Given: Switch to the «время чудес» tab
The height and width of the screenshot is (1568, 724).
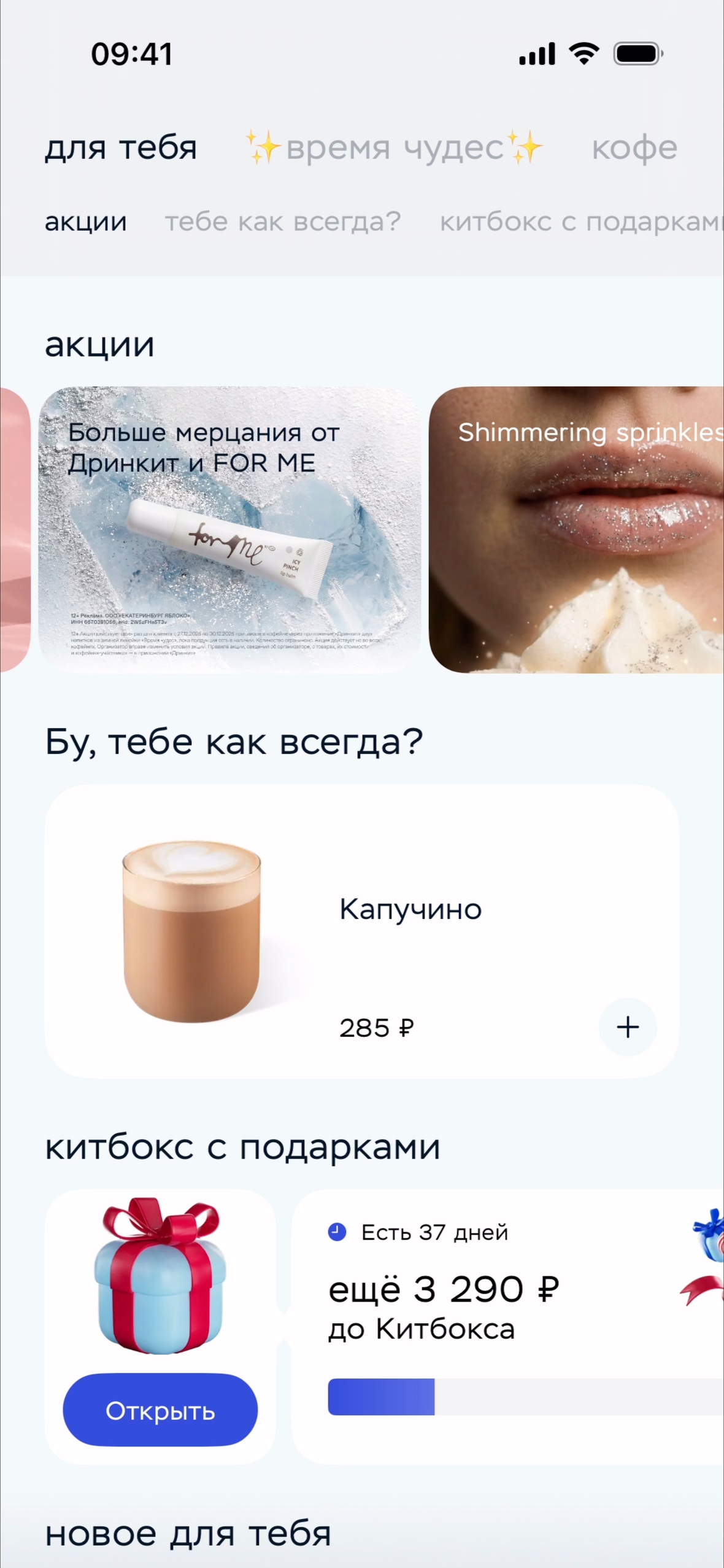Looking at the screenshot, I should click(395, 148).
